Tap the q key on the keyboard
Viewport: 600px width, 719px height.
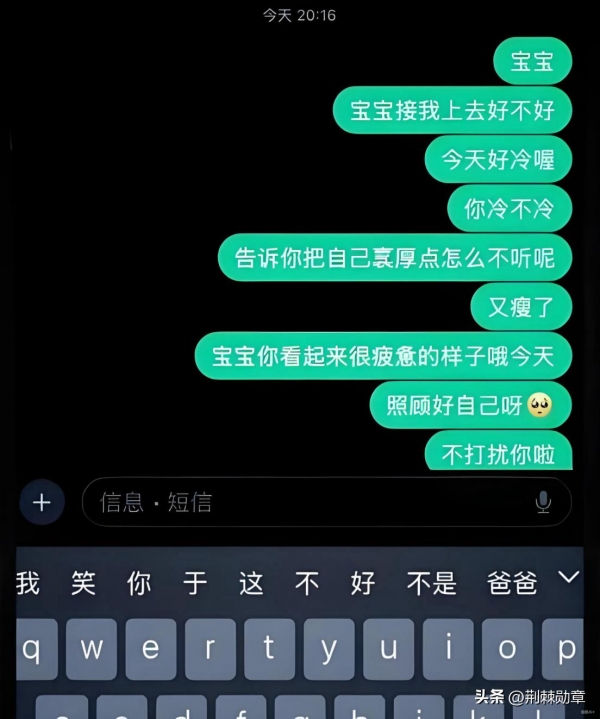(x=32, y=648)
